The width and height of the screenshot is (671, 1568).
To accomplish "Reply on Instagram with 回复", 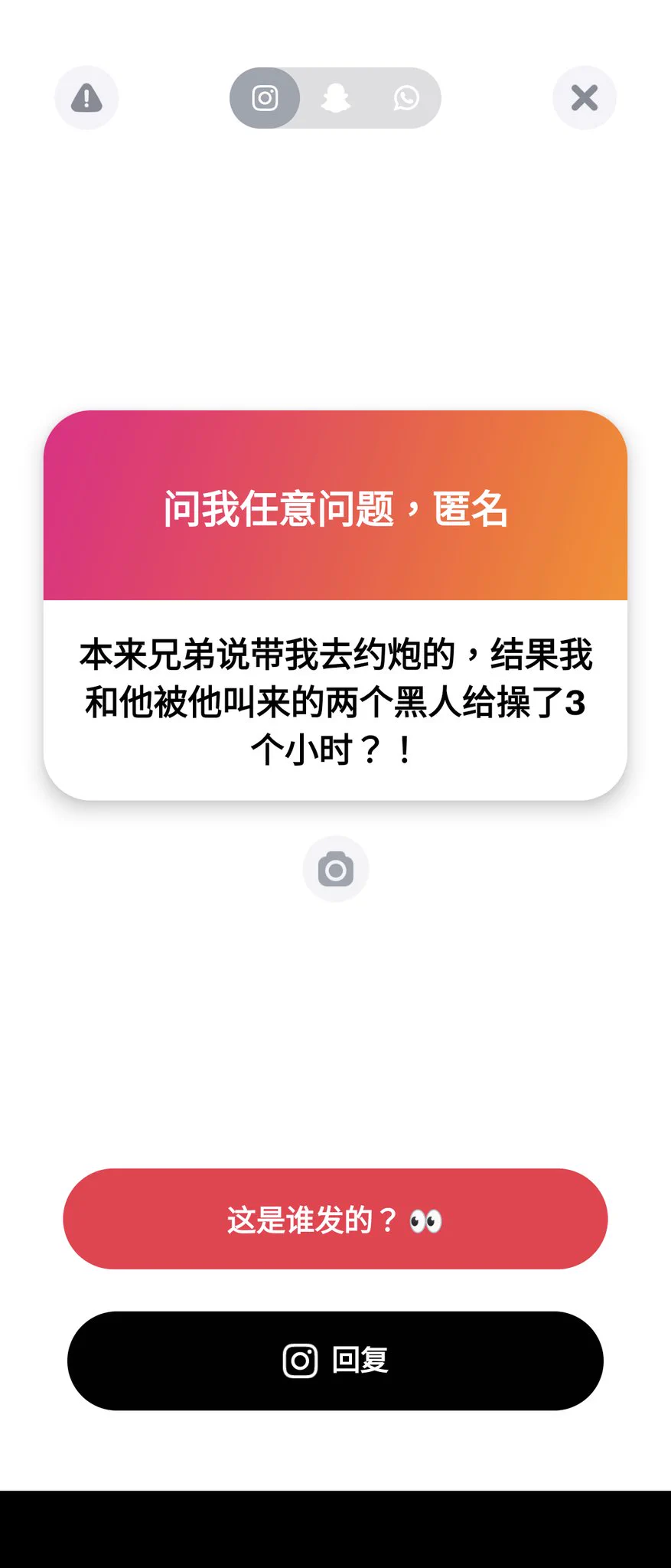I will point(335,1361).
